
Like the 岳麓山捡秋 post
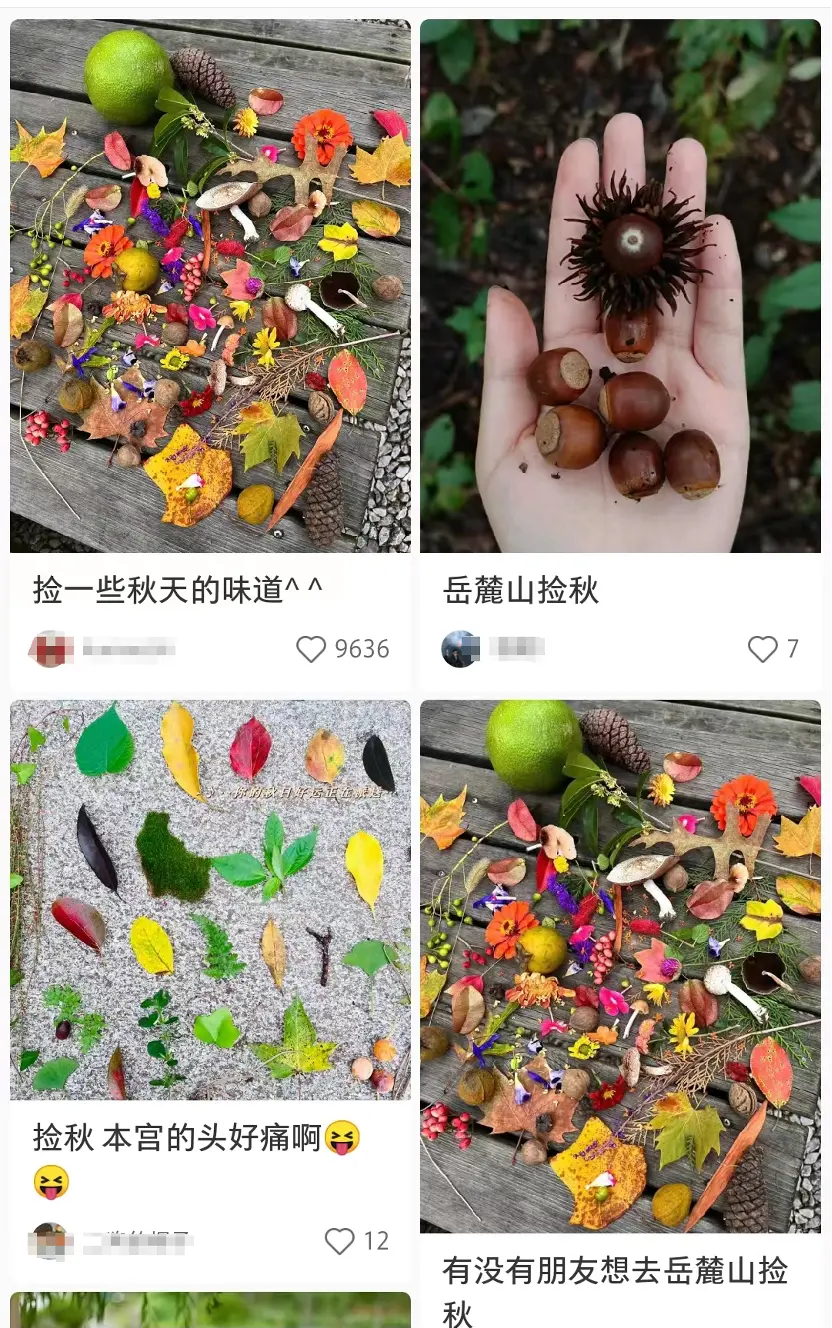(763, 649)
